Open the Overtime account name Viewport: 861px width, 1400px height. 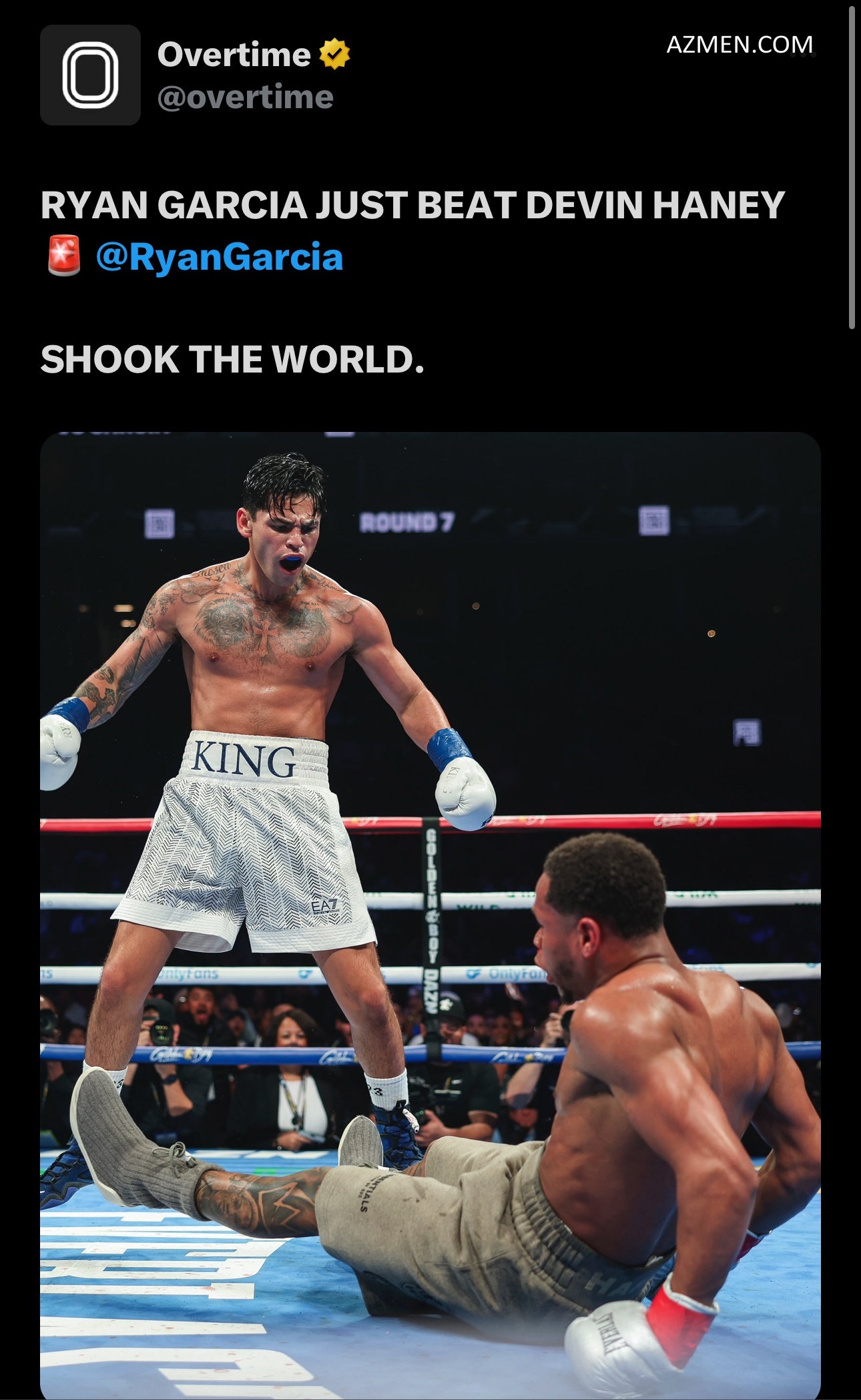tap(234, 55)
